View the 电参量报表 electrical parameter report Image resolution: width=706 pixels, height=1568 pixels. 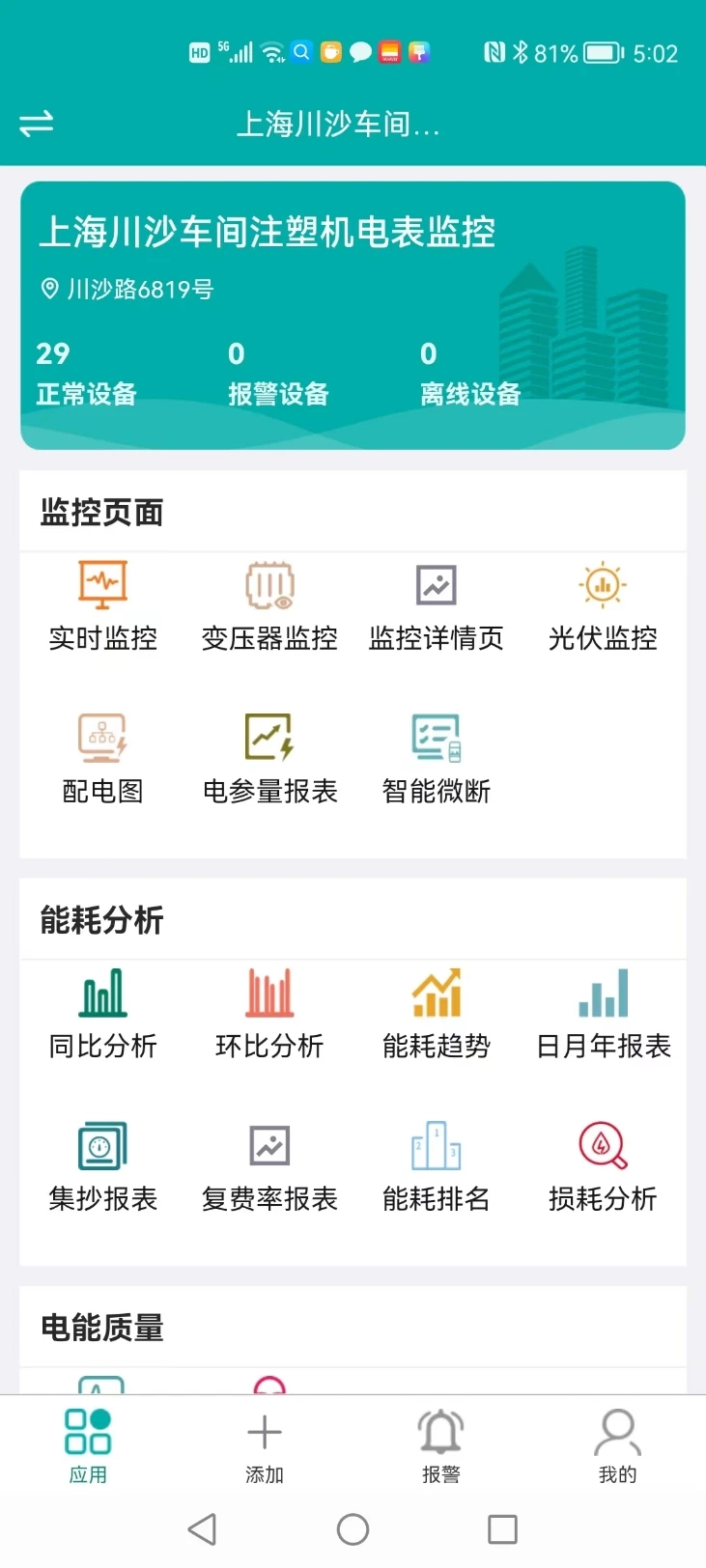coord(269,759)
